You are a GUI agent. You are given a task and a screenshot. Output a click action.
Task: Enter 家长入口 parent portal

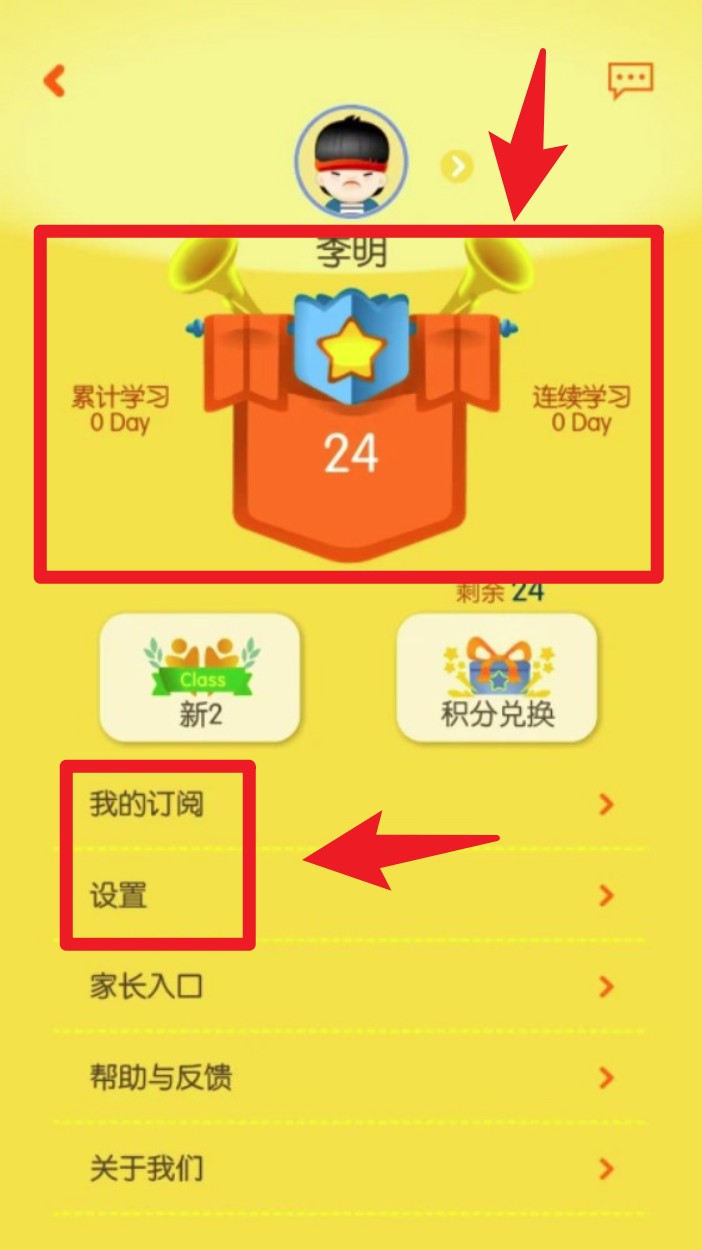[x=350, y=987]
